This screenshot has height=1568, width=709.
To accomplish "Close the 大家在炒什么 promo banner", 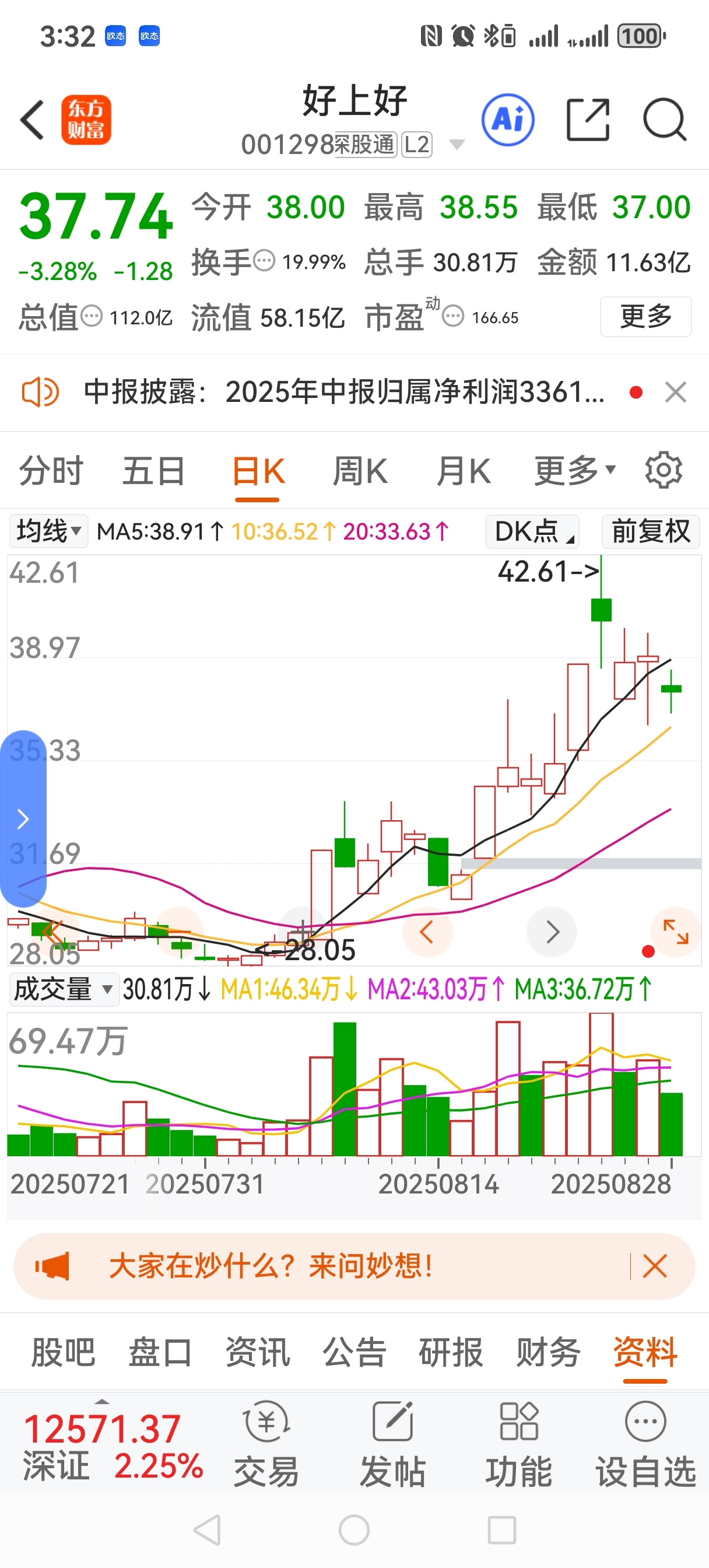I will point(655,1266).
